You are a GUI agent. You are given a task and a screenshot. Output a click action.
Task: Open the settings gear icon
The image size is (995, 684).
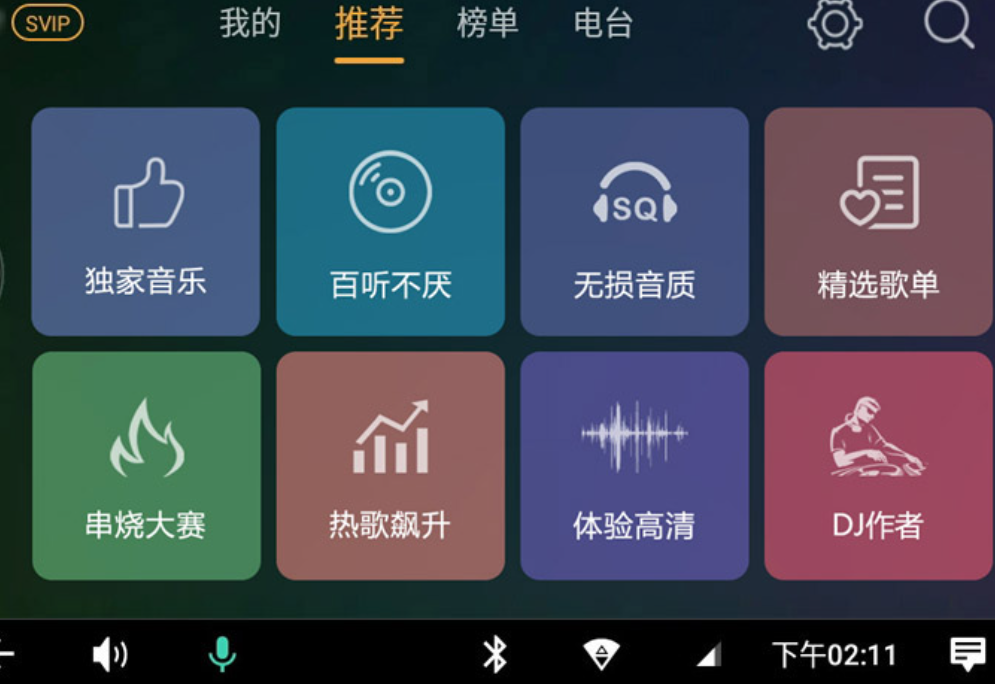(x=834, y=24)
